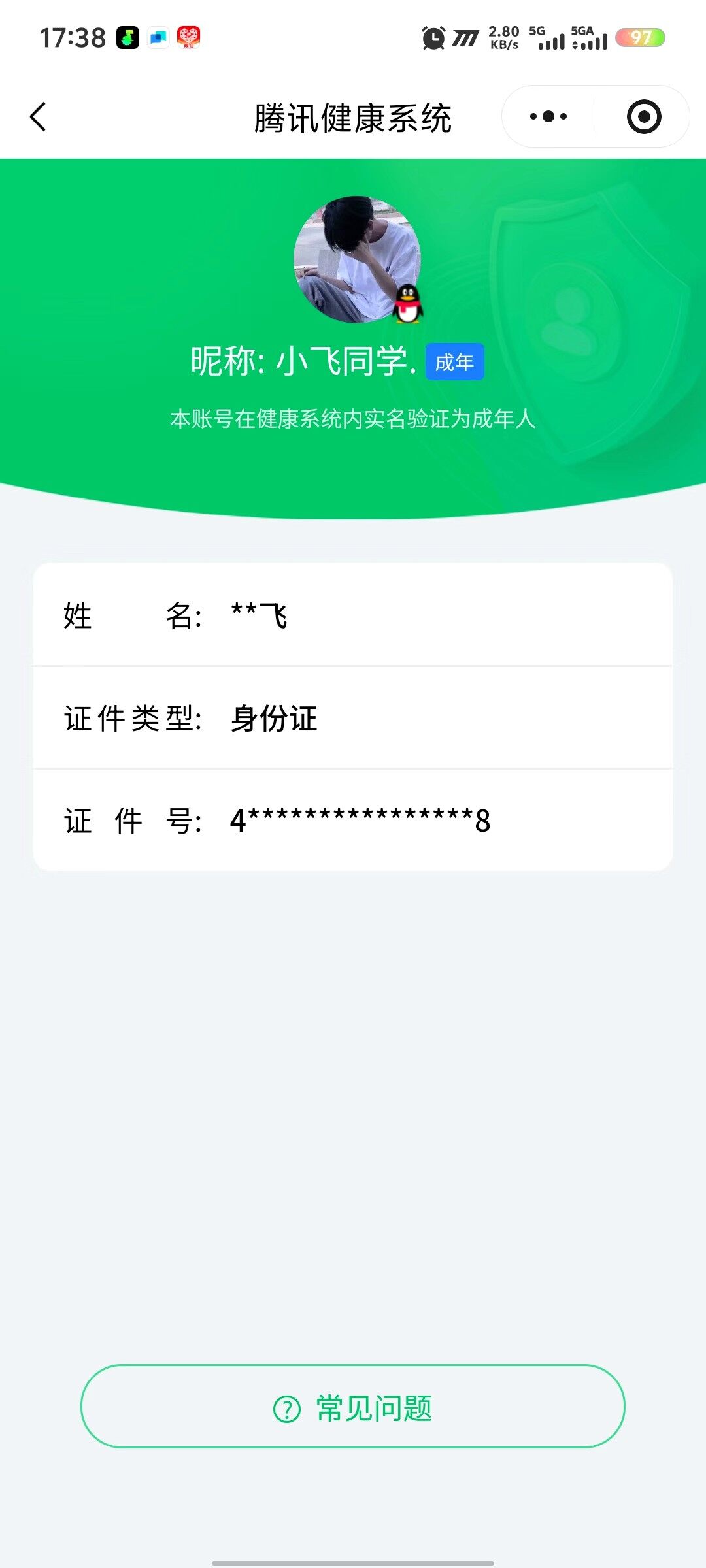This screenshot has width=706, height=1568.
Task: Click the red festival notification icon in status bar
Action: [x=190, y=37]
